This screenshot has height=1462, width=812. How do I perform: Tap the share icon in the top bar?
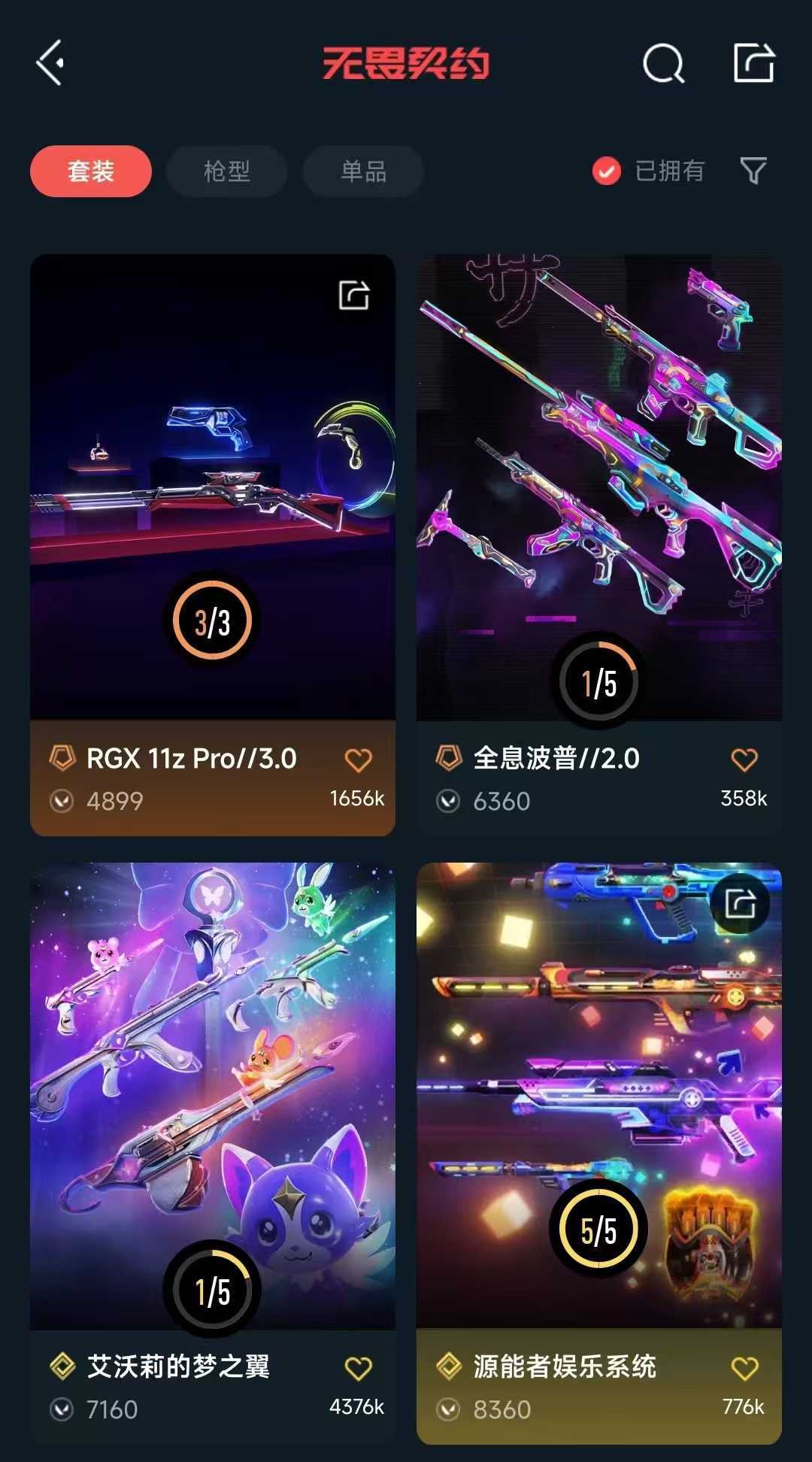(753, 63)
